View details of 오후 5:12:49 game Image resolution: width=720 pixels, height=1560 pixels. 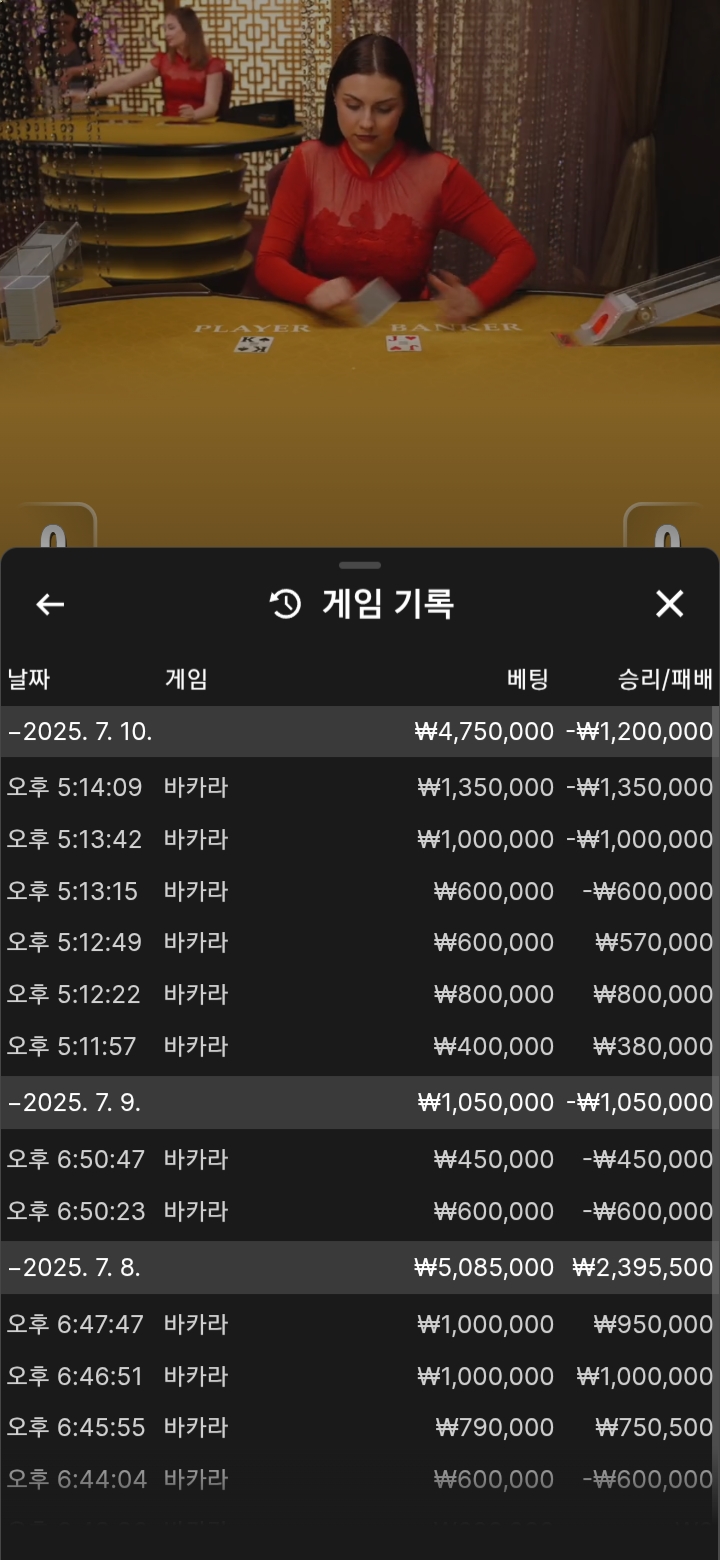click(x=360, y=943)
